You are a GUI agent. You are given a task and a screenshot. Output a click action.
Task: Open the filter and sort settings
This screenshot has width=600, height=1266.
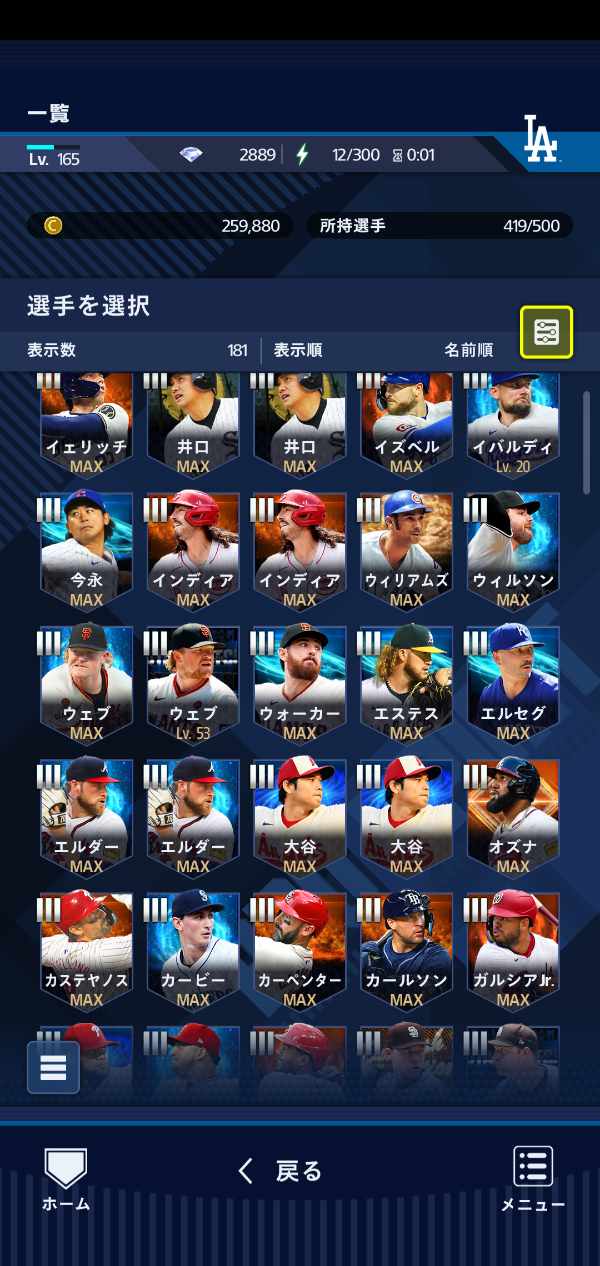(546, 332)
